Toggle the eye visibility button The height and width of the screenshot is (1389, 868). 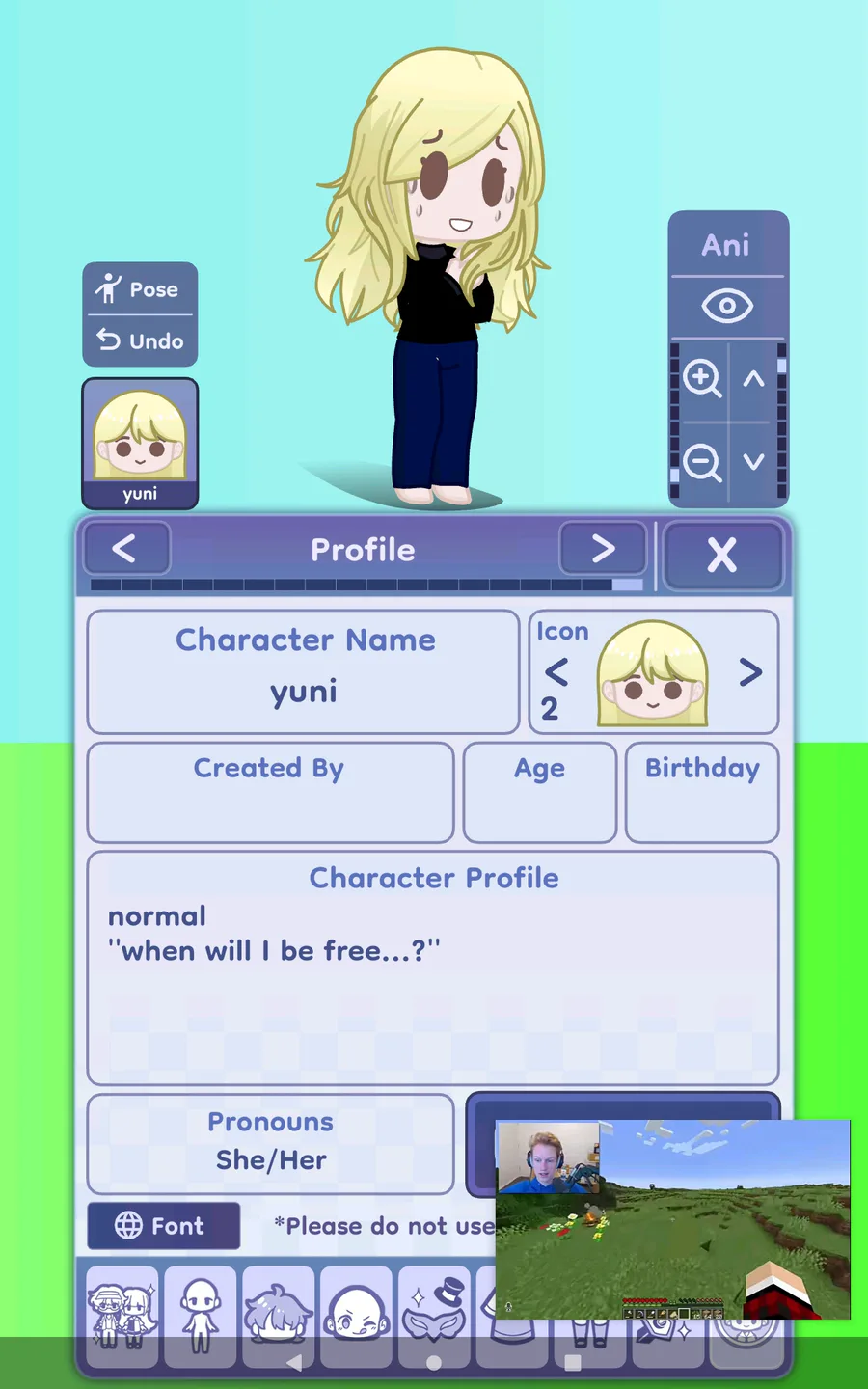pos(726,307)
